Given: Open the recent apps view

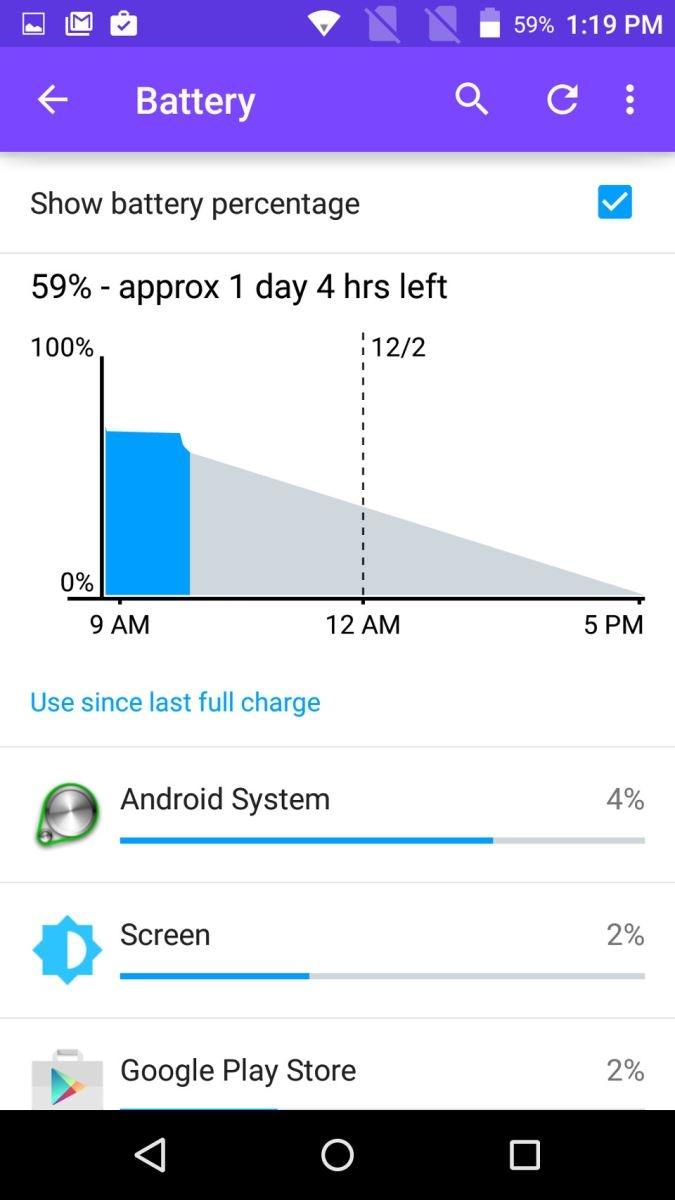Looking at the screenshot, I should tap(524, 1155).
